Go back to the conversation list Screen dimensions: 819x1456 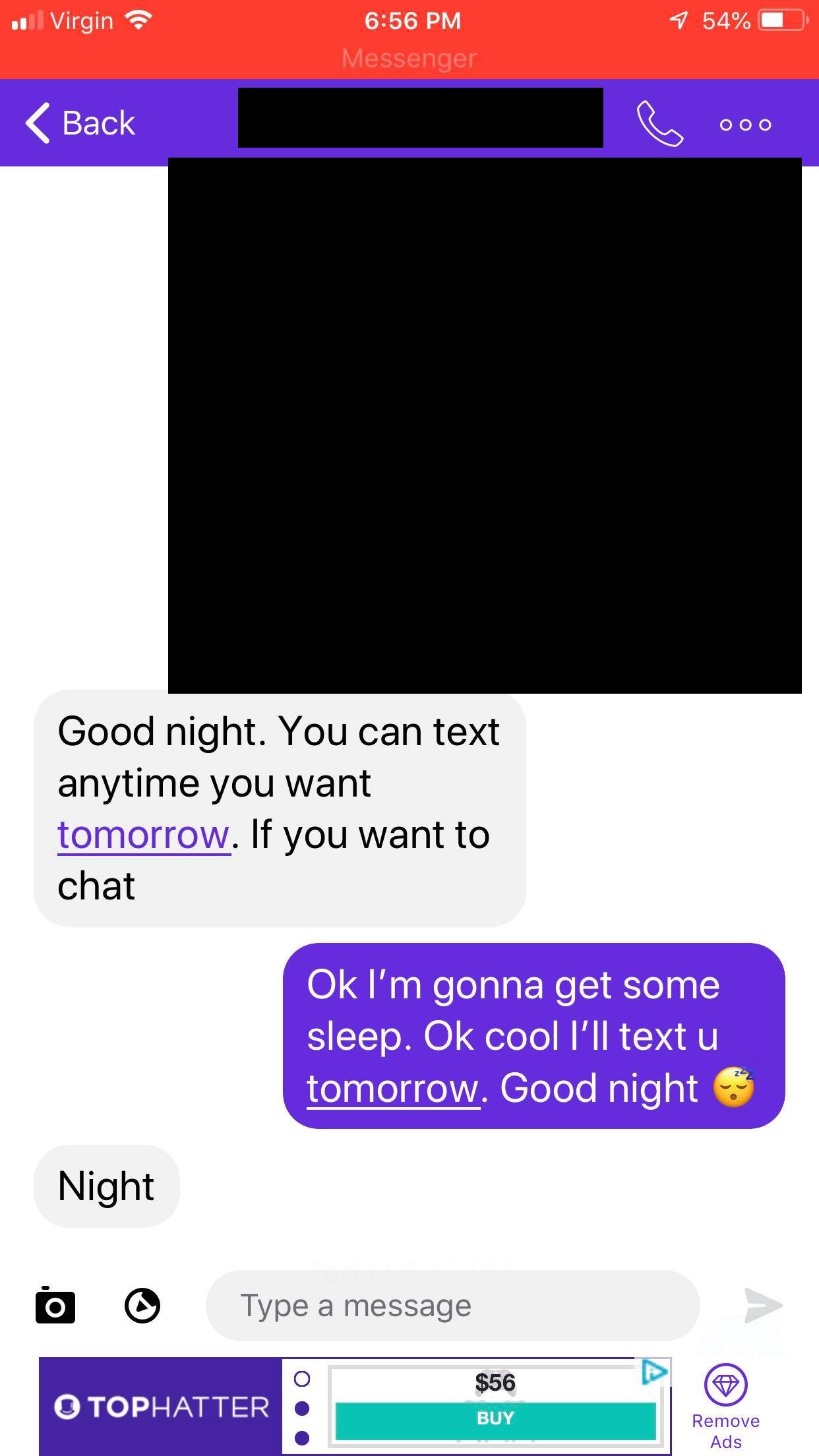[80, 123]
